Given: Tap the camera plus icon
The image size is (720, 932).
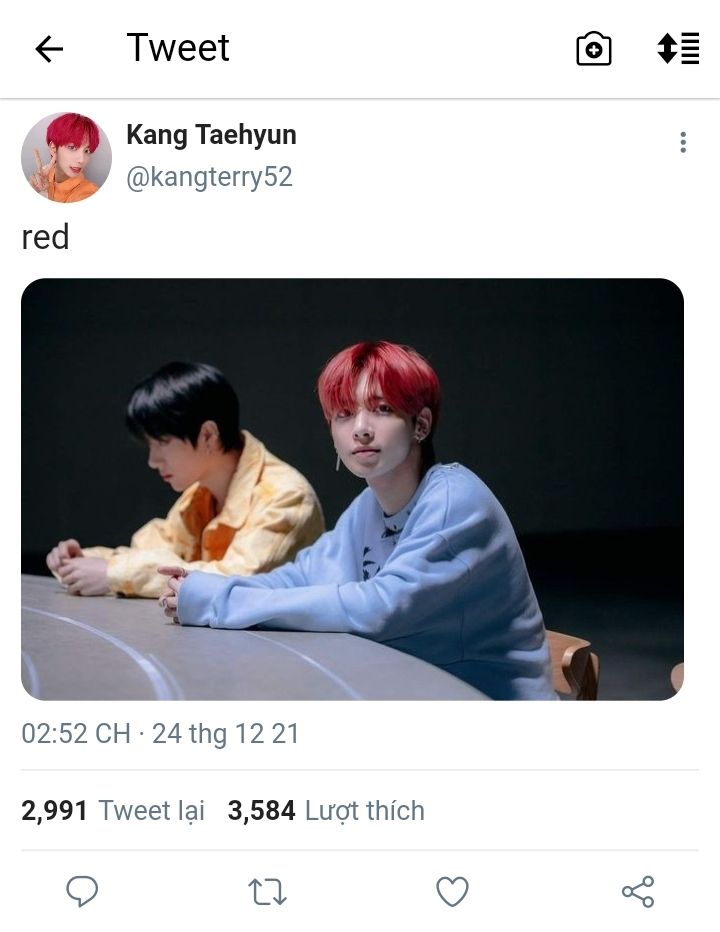Looking at the screenshot, I should (x=593, y=49).
